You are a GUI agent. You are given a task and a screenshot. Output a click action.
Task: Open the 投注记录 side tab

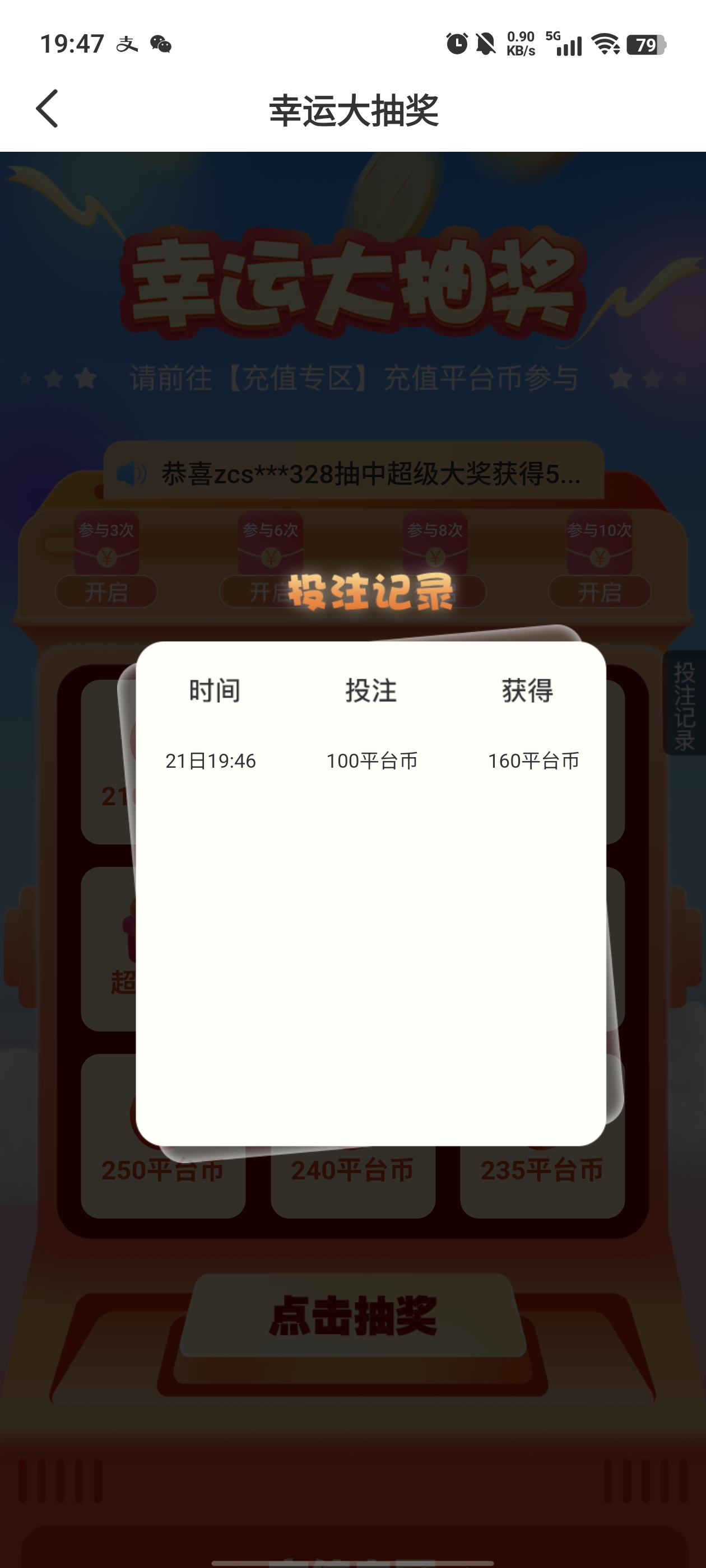tap(685, 705)
